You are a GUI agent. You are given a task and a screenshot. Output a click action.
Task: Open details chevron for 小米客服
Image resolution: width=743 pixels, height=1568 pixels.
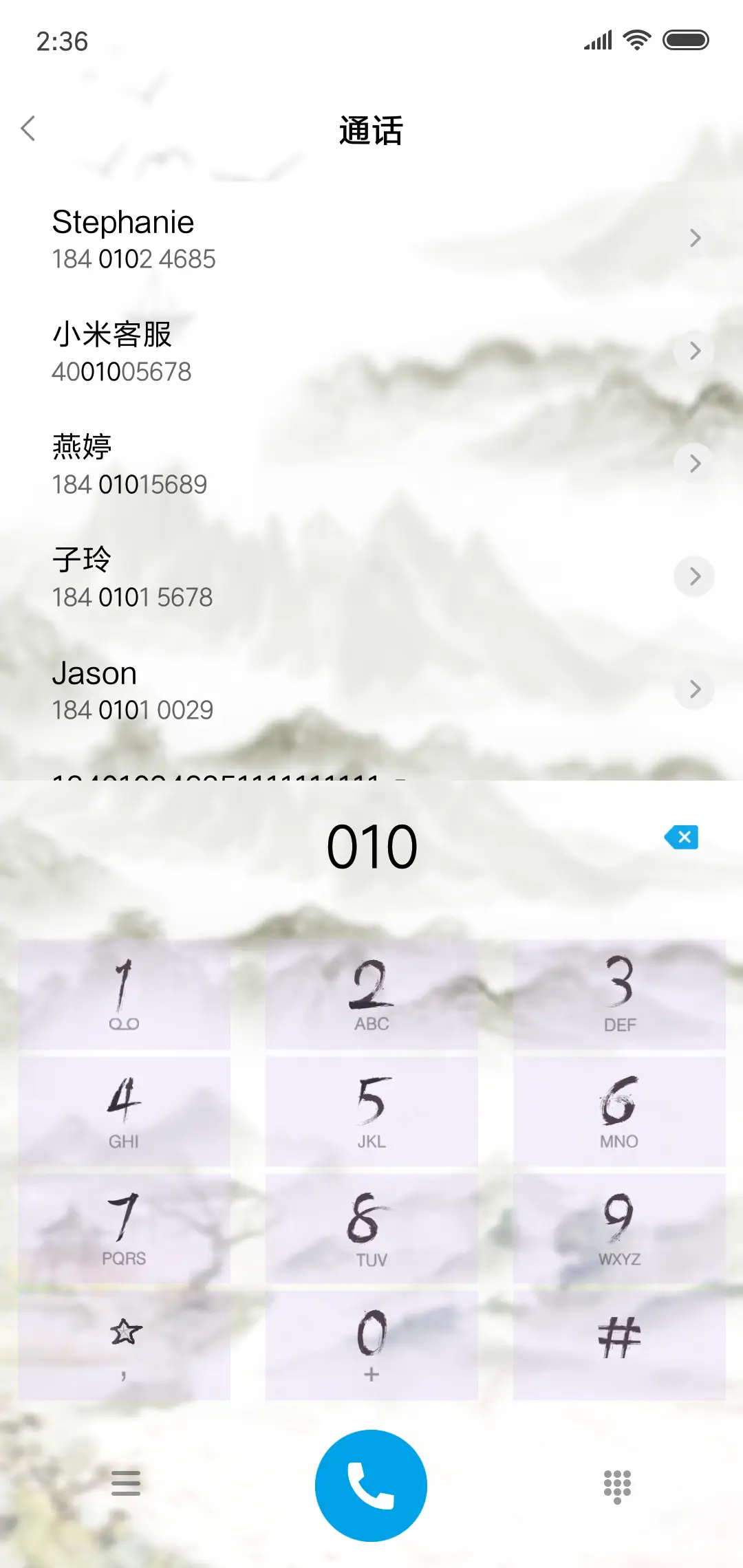pyautogui.click(x=693, y=351)
